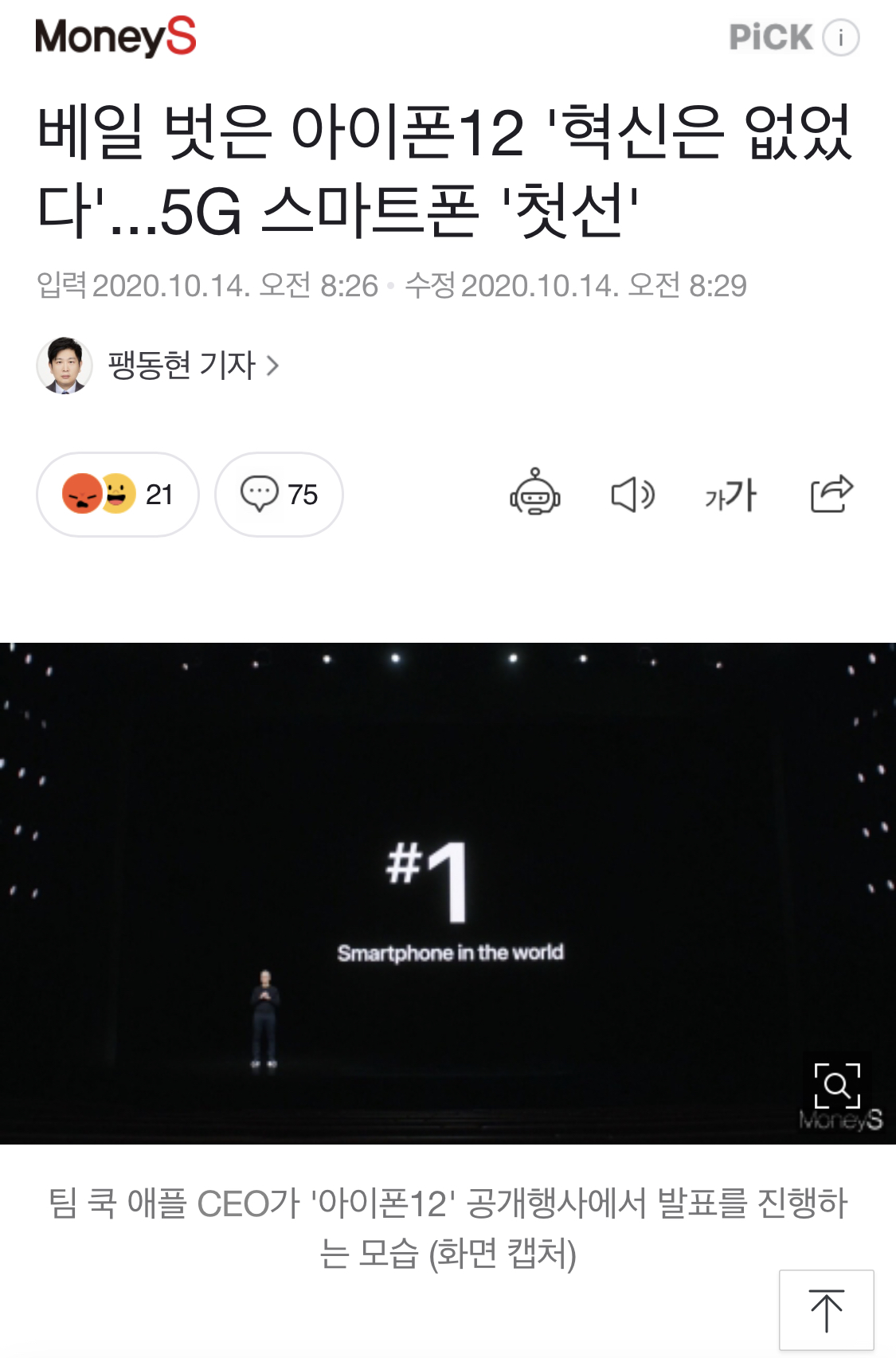Click the info icon beside PiCK

(x=841, y=35)
